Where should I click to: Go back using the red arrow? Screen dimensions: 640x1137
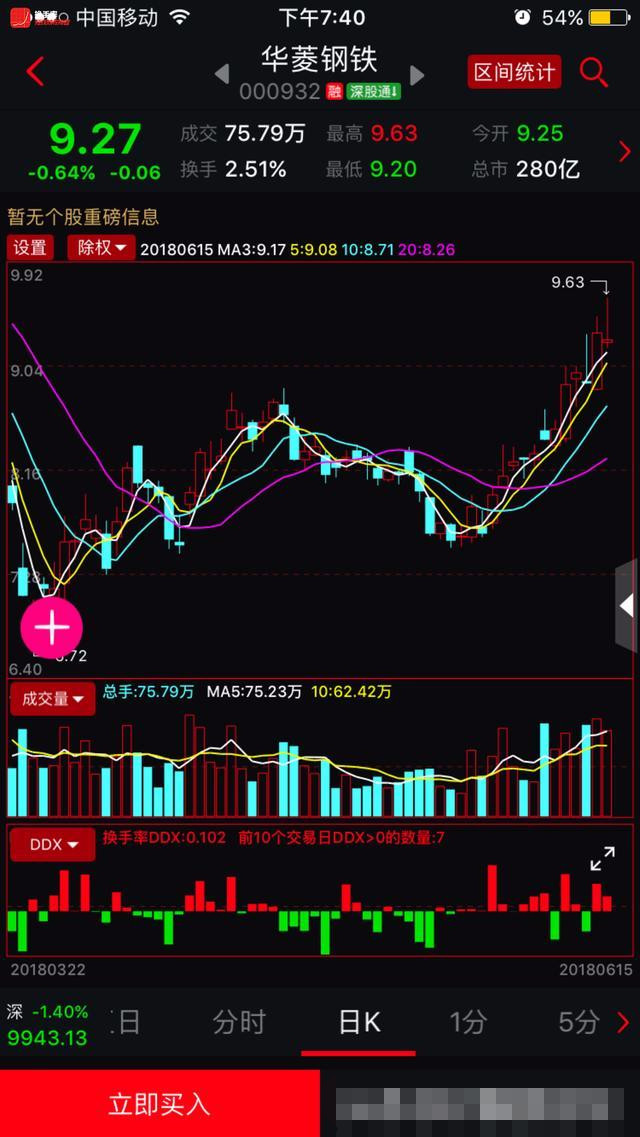click(35, 72)
